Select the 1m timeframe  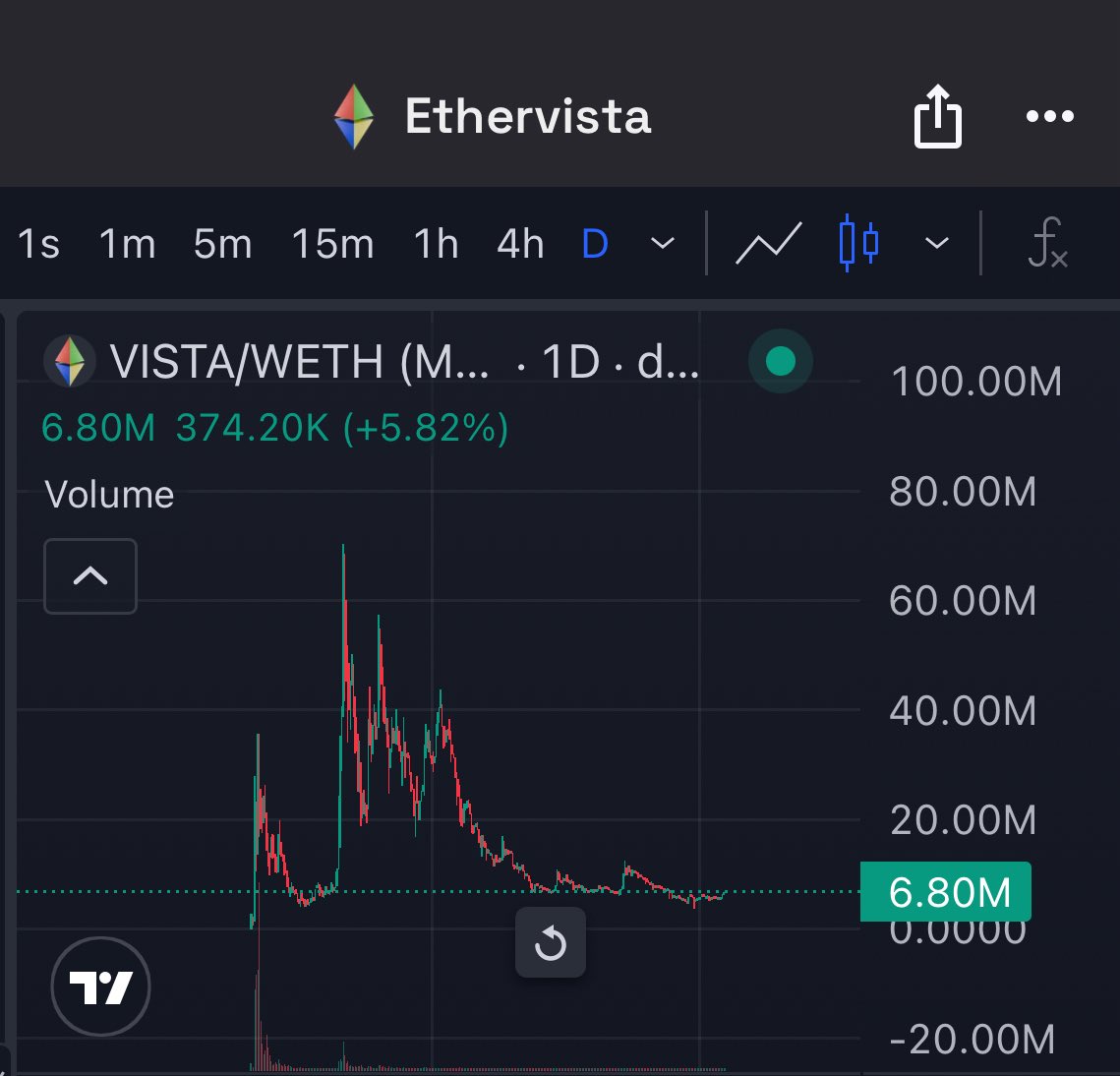[127, 243]
